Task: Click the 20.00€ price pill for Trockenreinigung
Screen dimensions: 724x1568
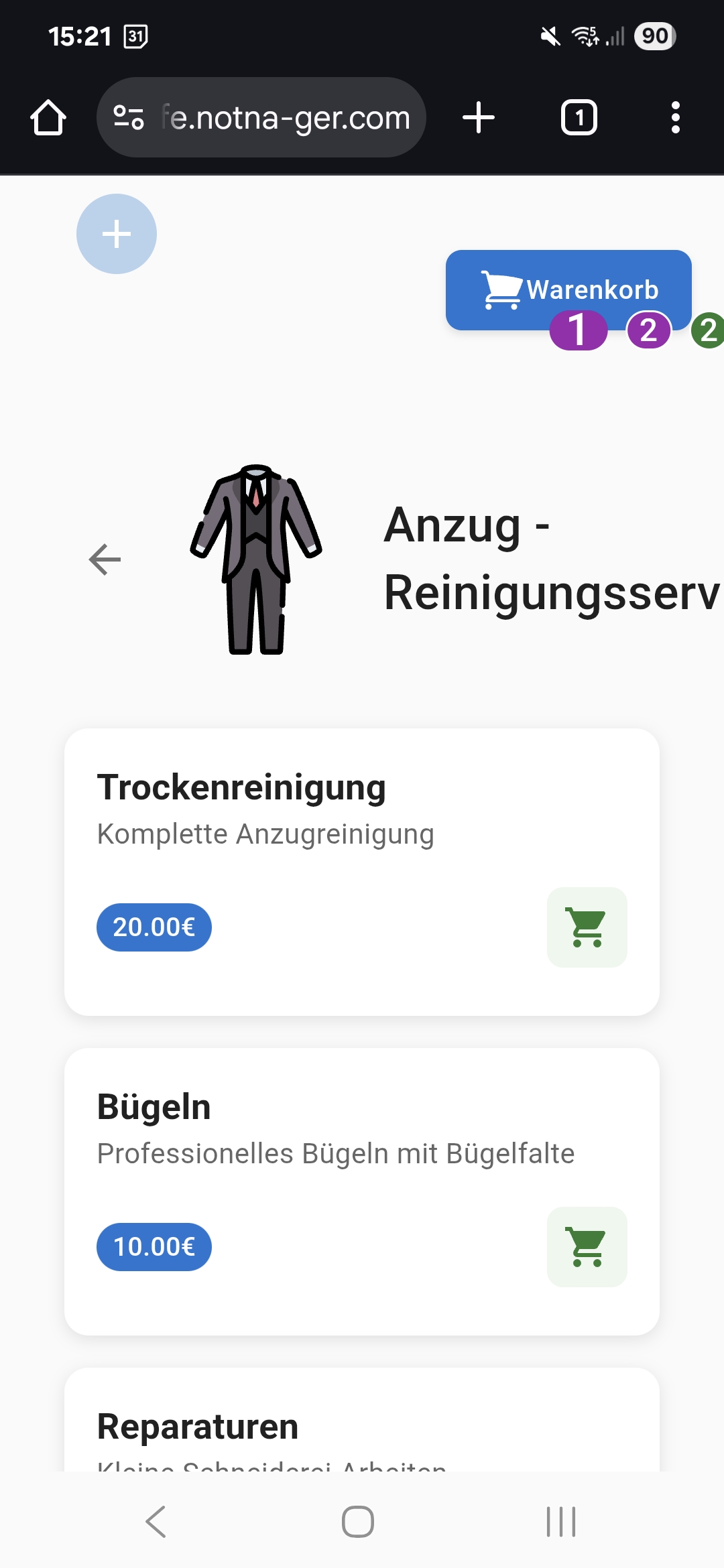Action: (154, 927)
